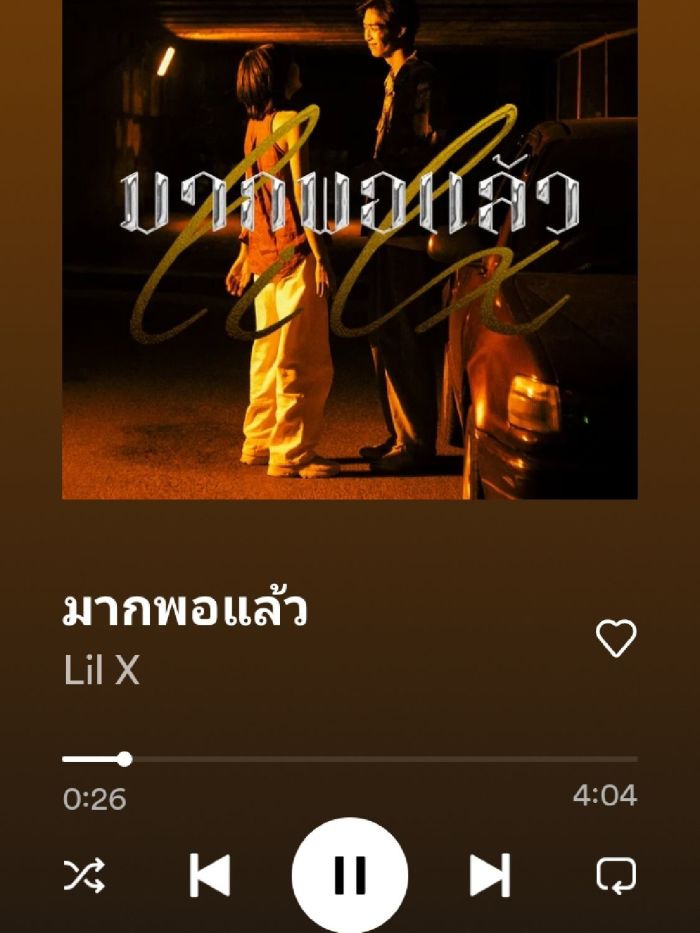Go back to the previous track
The height and width of the screenshot is (933, 700).
pyautogui.click(x=210, y=875)
